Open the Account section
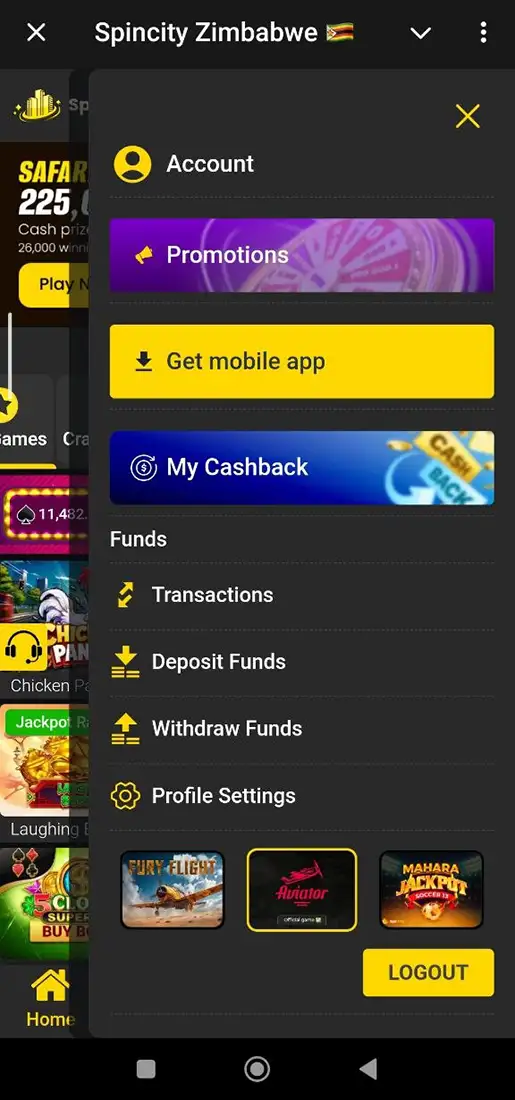 tap(302, 164)
